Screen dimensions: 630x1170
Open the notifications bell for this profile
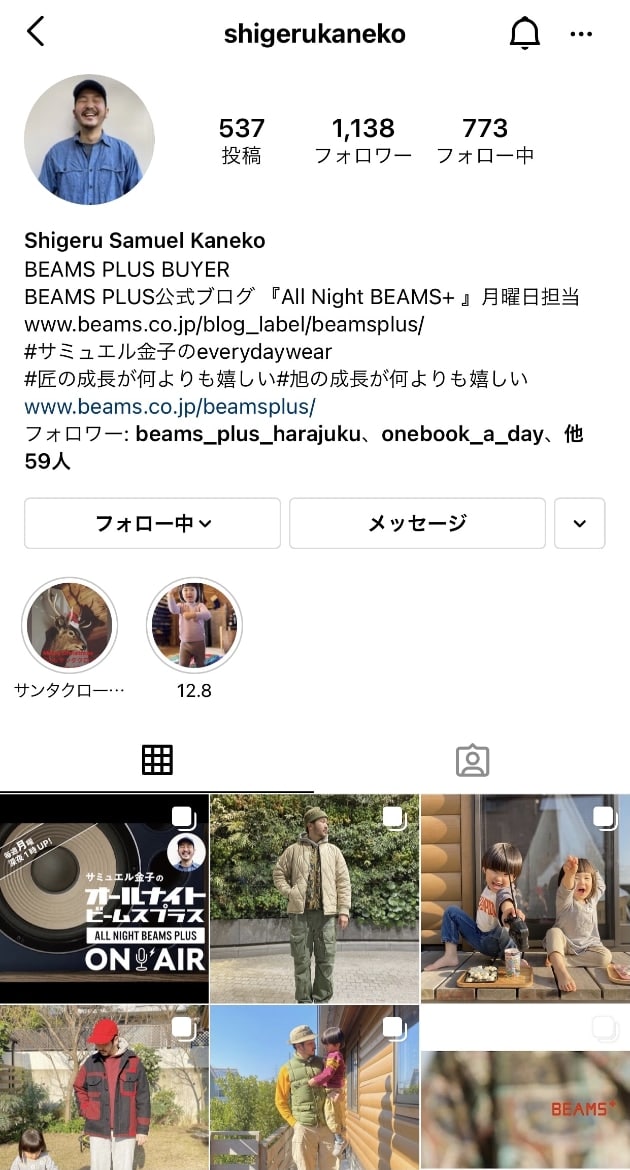(524, 33)
